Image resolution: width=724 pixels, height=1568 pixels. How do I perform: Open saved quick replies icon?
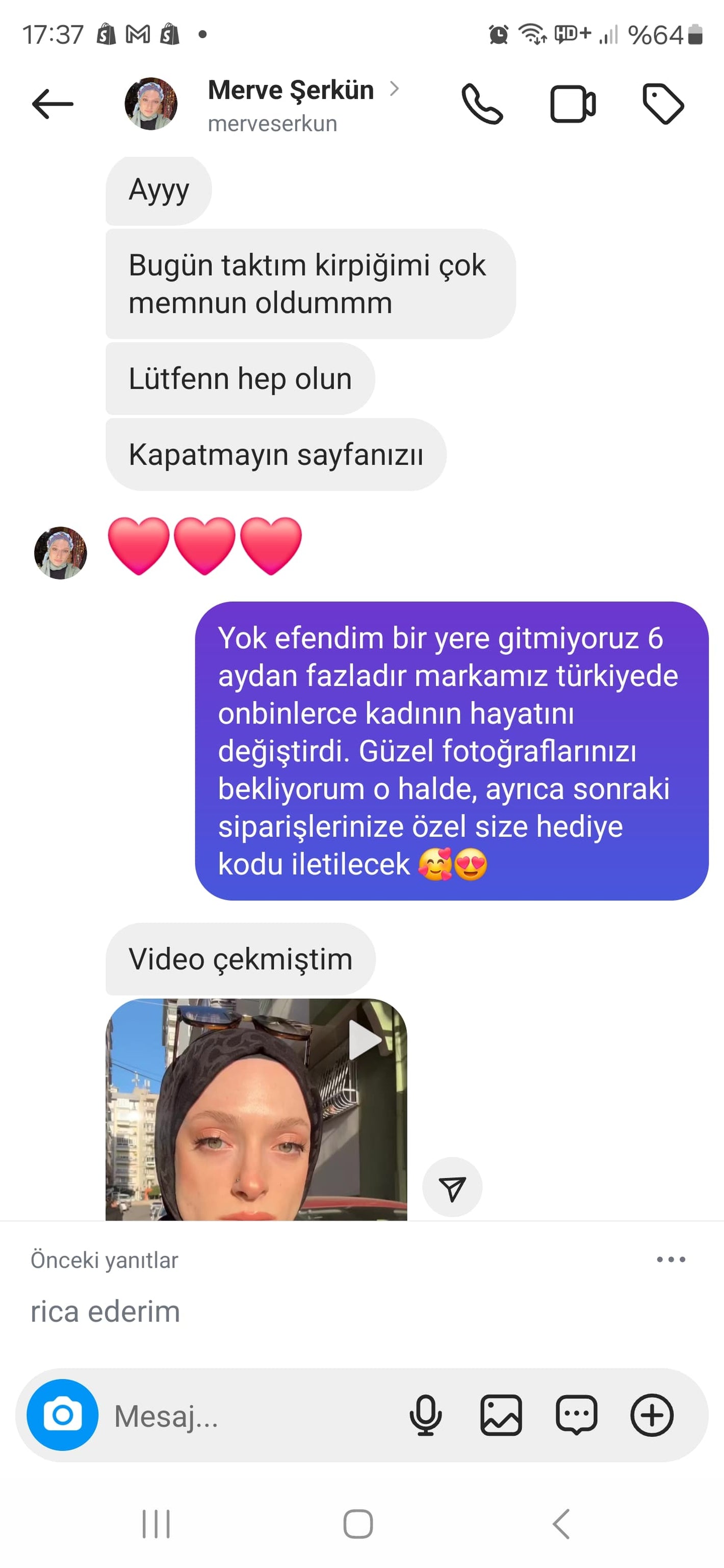pyautogui.click(x=576, y=1415)
